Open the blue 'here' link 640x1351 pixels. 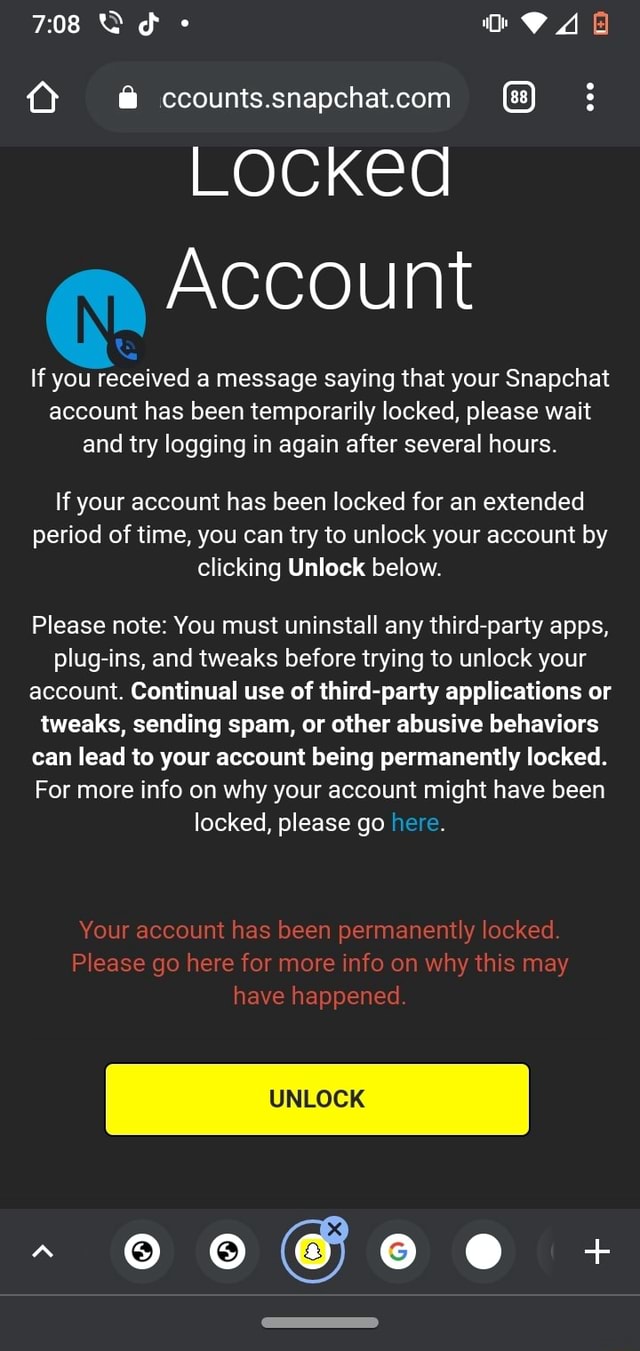tap(415, 822)
